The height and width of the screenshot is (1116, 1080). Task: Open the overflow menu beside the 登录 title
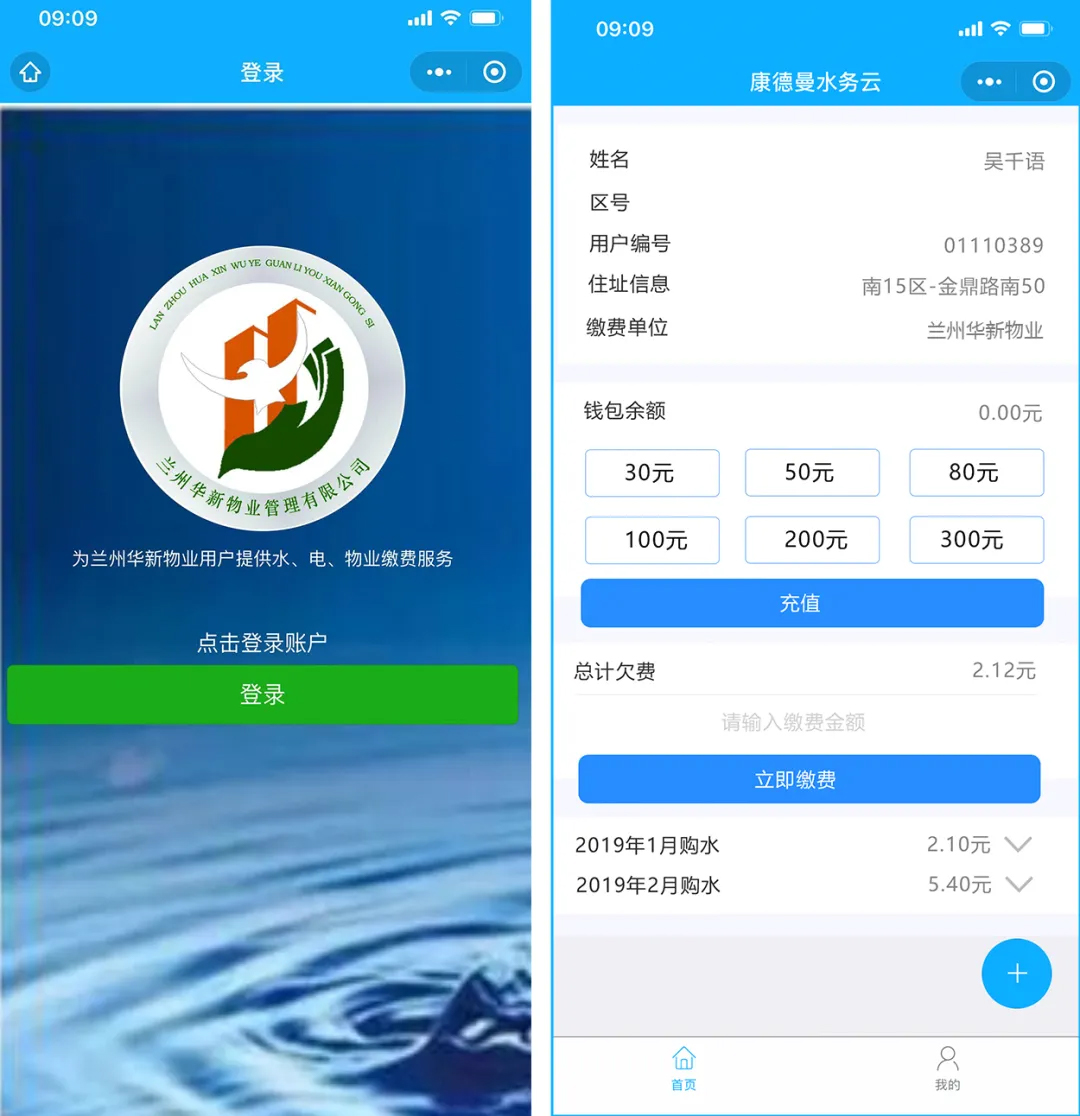439,72
